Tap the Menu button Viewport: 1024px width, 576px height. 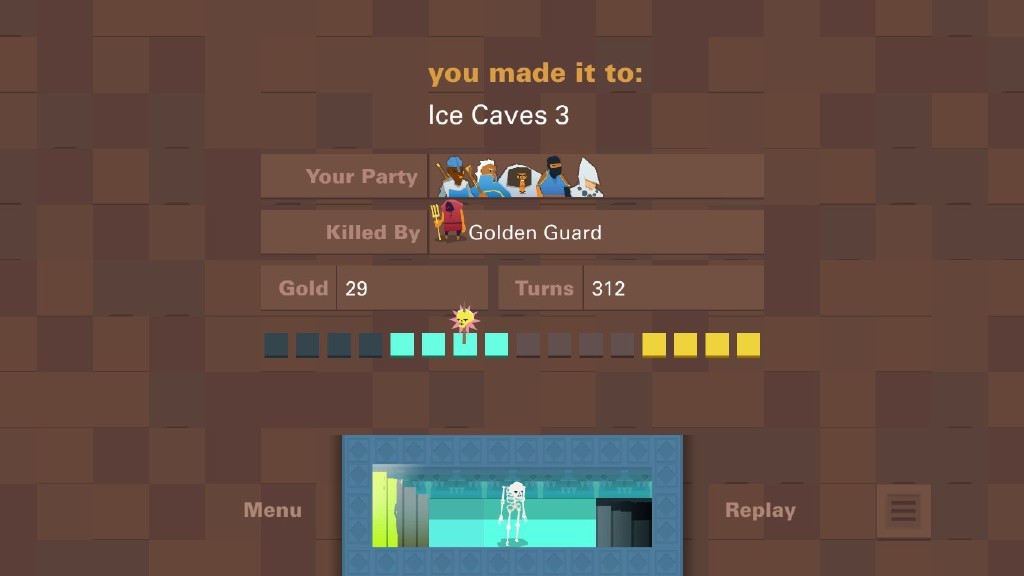pos(272,510)
